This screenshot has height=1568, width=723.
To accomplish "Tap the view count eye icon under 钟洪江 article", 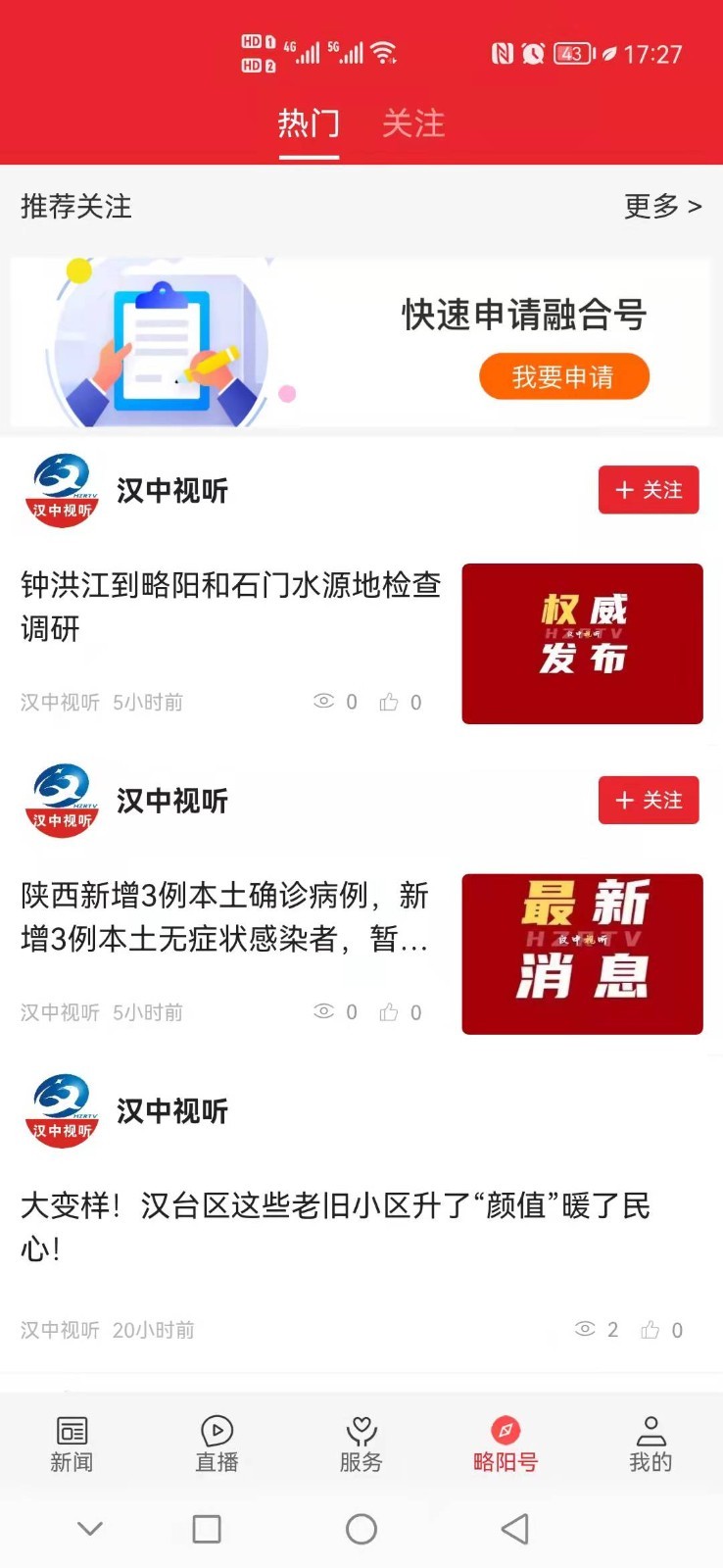I will tap(324, 702).
